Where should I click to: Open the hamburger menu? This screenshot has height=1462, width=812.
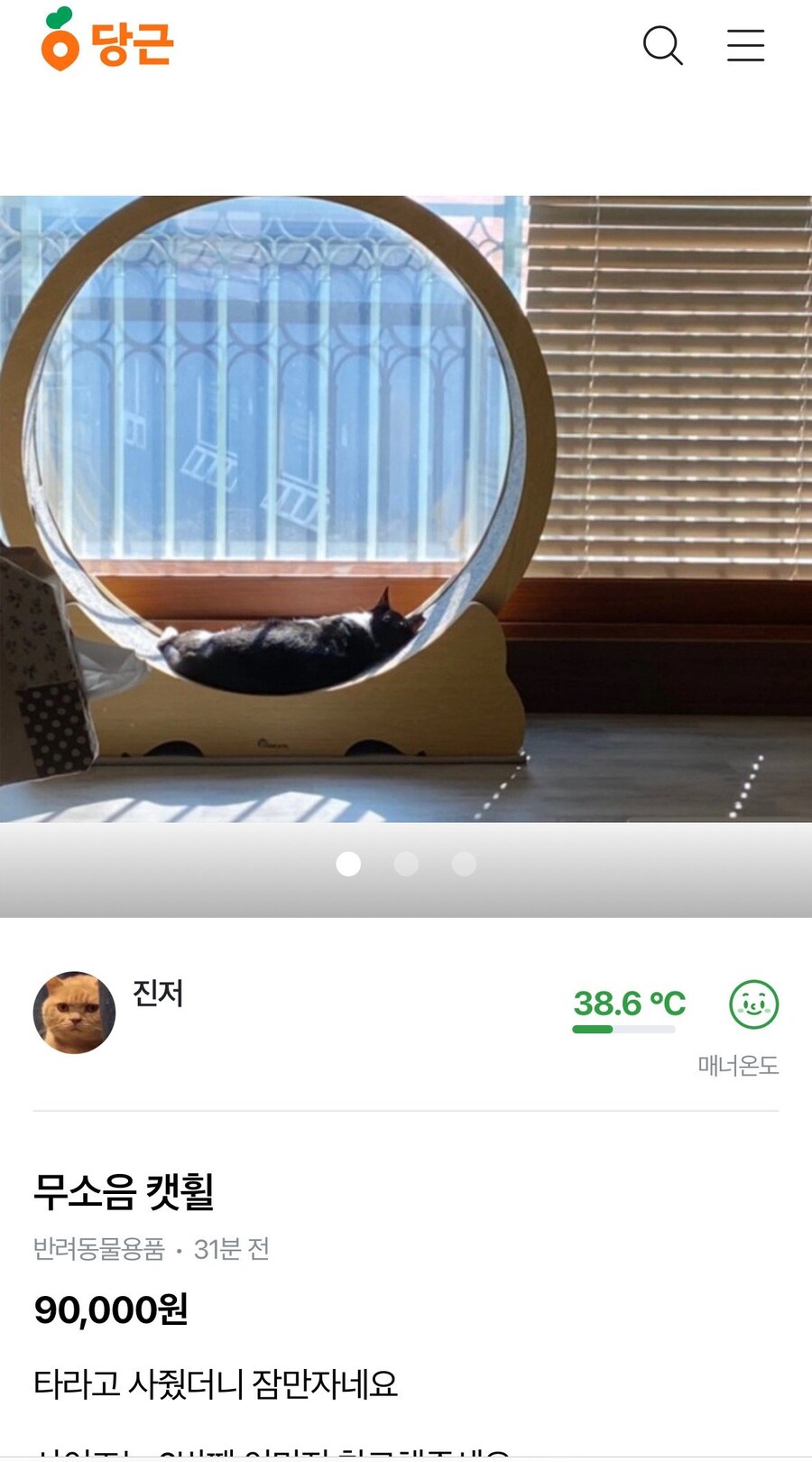point(745,45)
